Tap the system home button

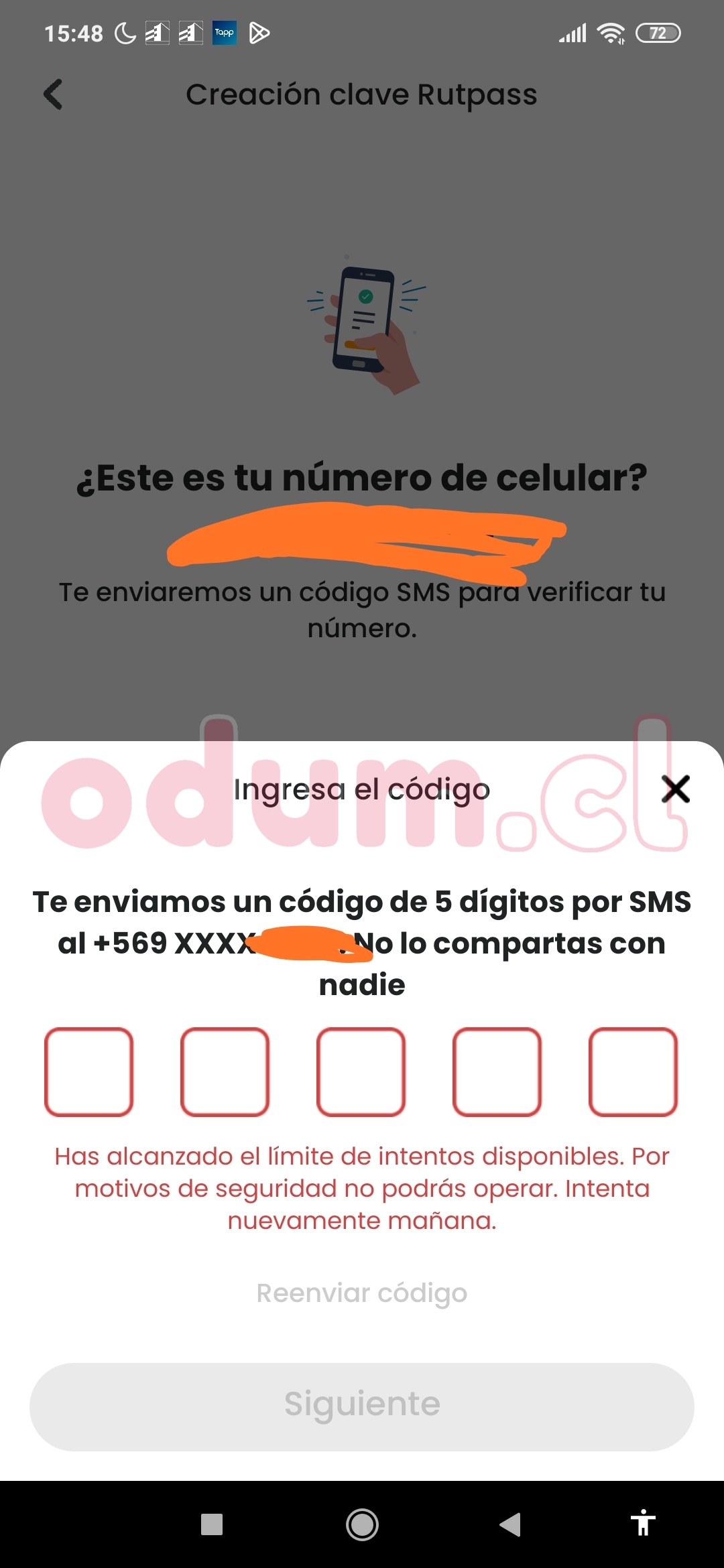(x=362, y=1524)
